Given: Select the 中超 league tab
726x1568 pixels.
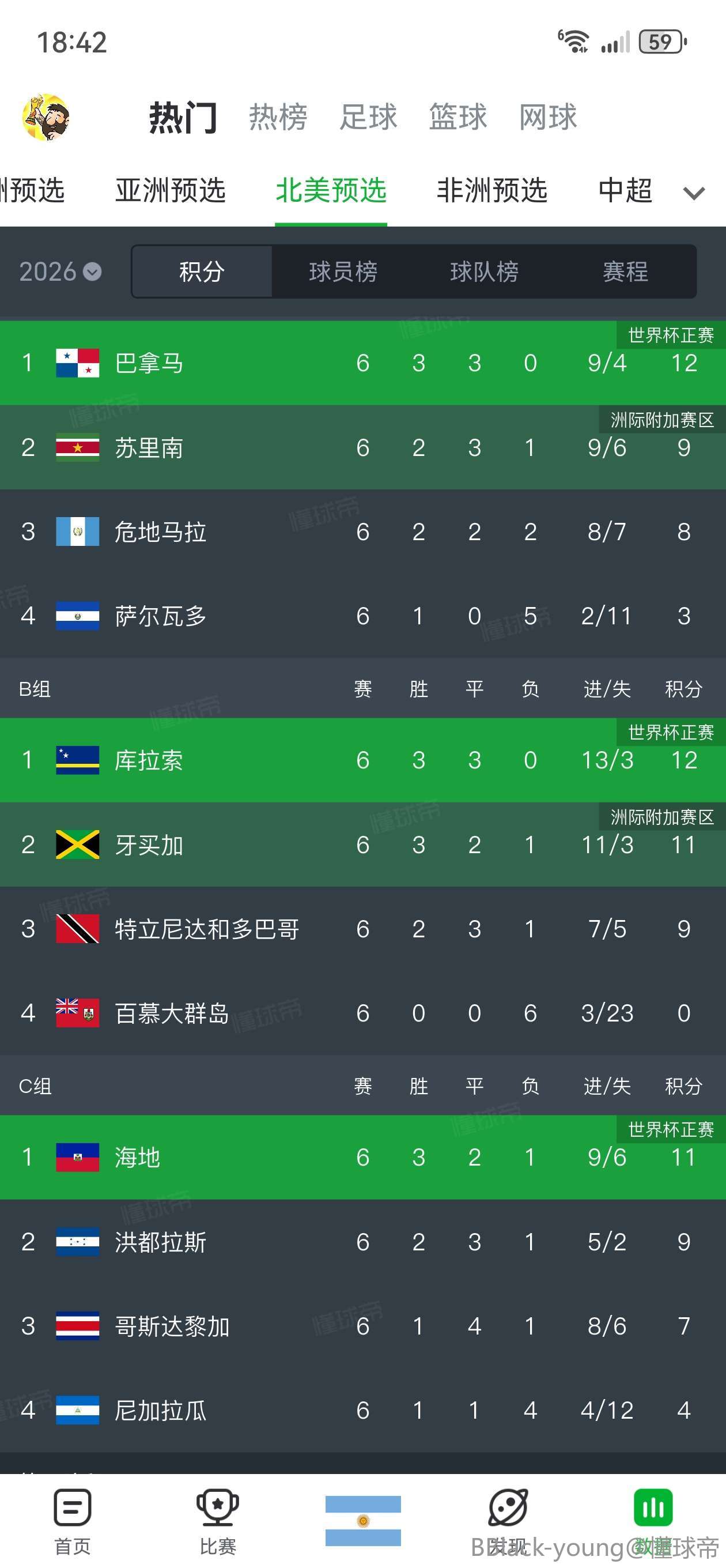Looking at the screenshot, I should [625, 190].
